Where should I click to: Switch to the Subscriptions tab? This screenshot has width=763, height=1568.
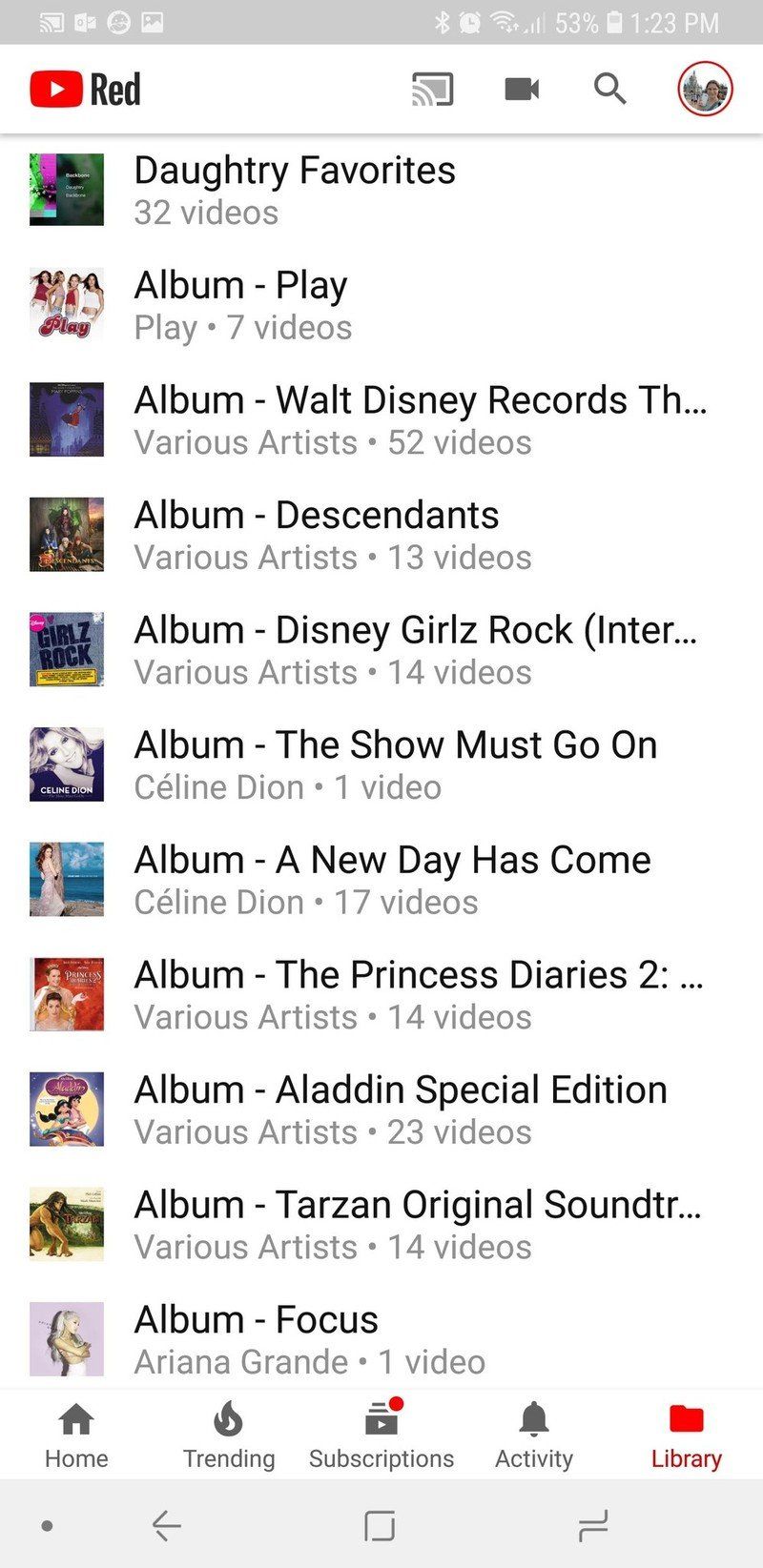(x=381, y=1435)
